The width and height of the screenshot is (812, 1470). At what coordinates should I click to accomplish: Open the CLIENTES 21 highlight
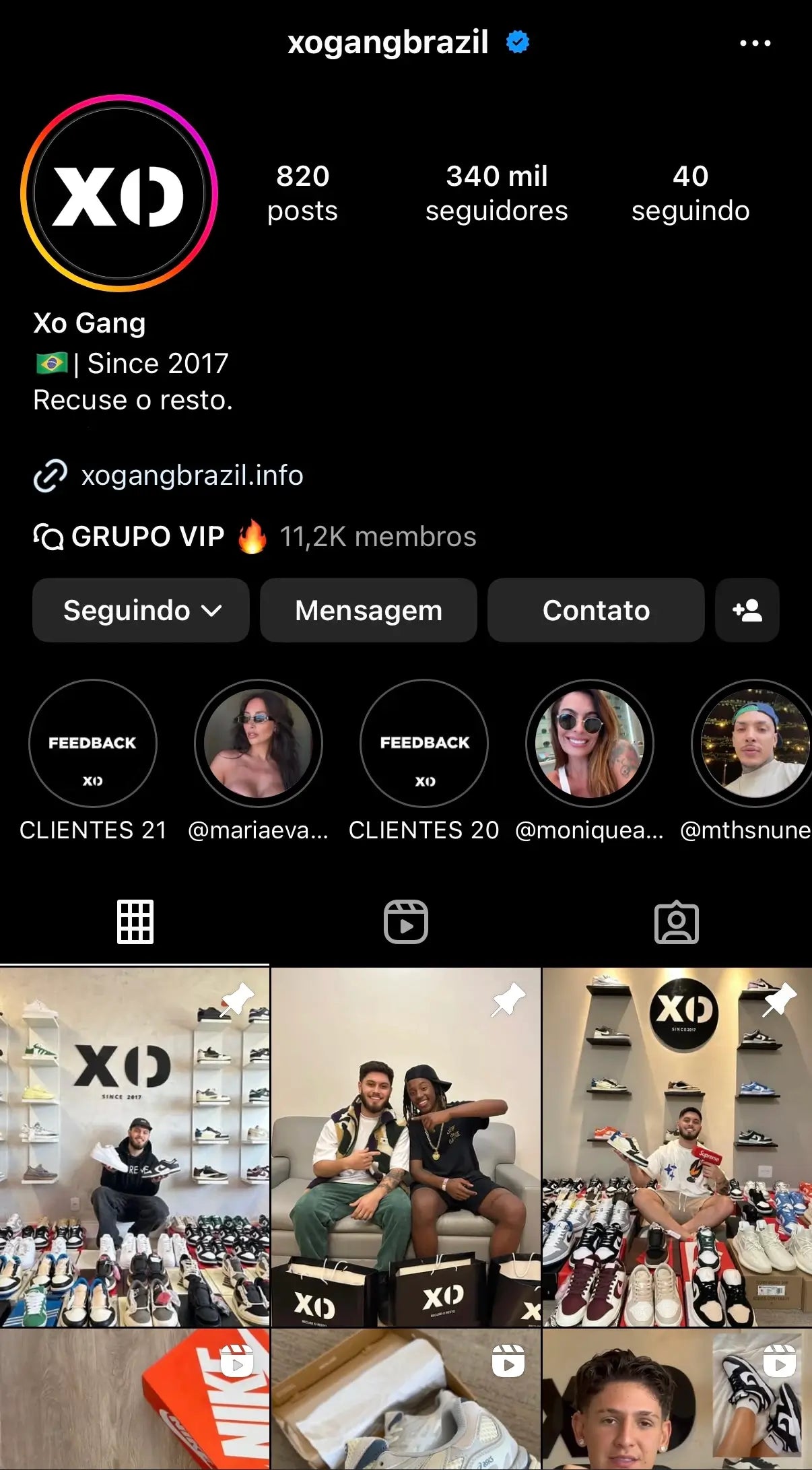pos(93,743)
